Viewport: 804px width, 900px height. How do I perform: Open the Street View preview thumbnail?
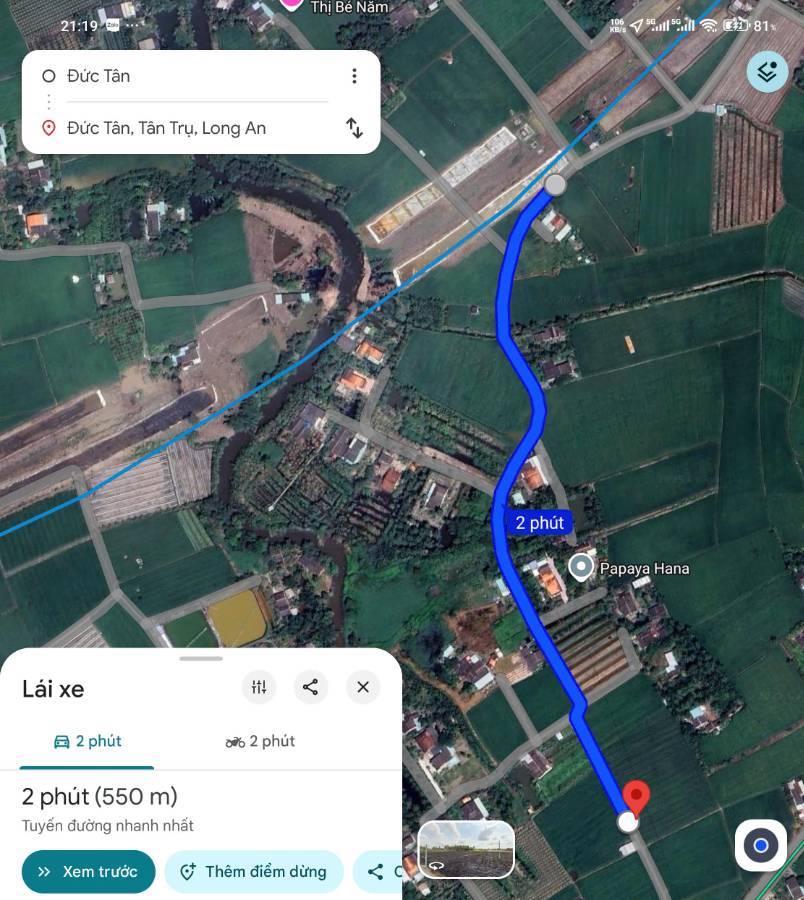point(466,849)
